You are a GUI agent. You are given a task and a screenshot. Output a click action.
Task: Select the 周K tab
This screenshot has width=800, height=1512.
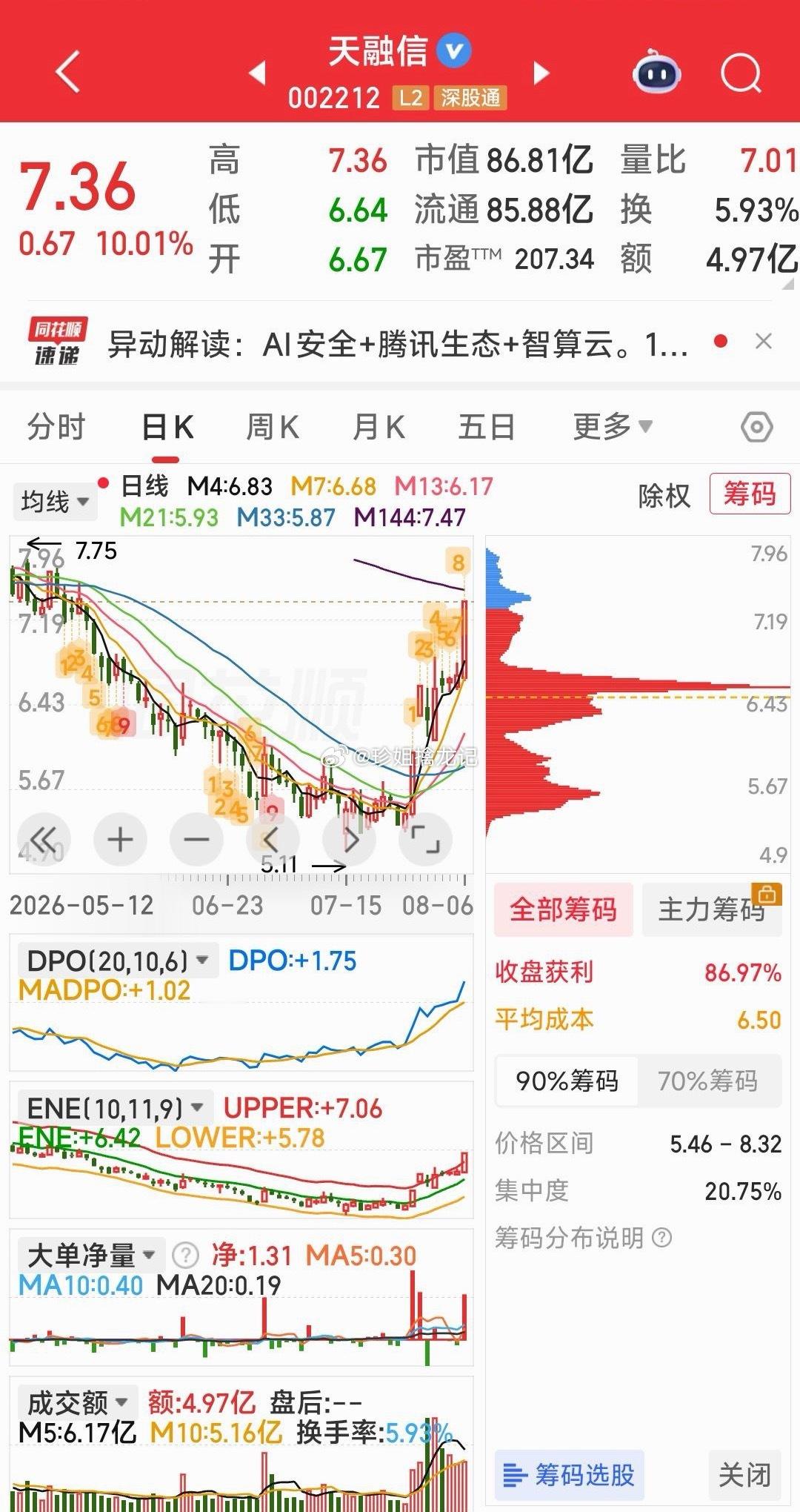[272, 428]
